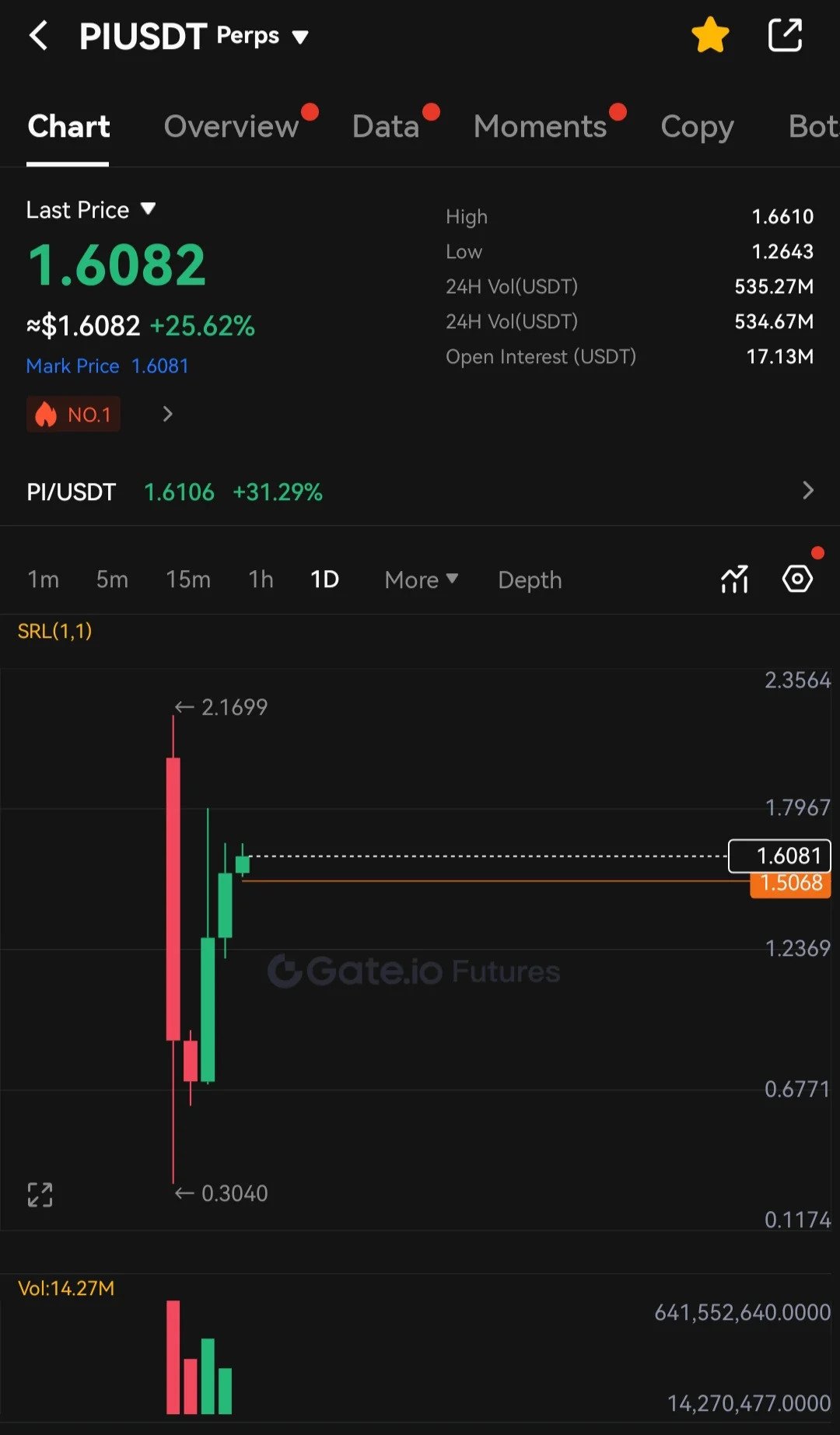Image resolution: width=840 pixels, height=1435 pixels.
Task: Select the 1D chart interval
Action: click(x=324, y=579)
